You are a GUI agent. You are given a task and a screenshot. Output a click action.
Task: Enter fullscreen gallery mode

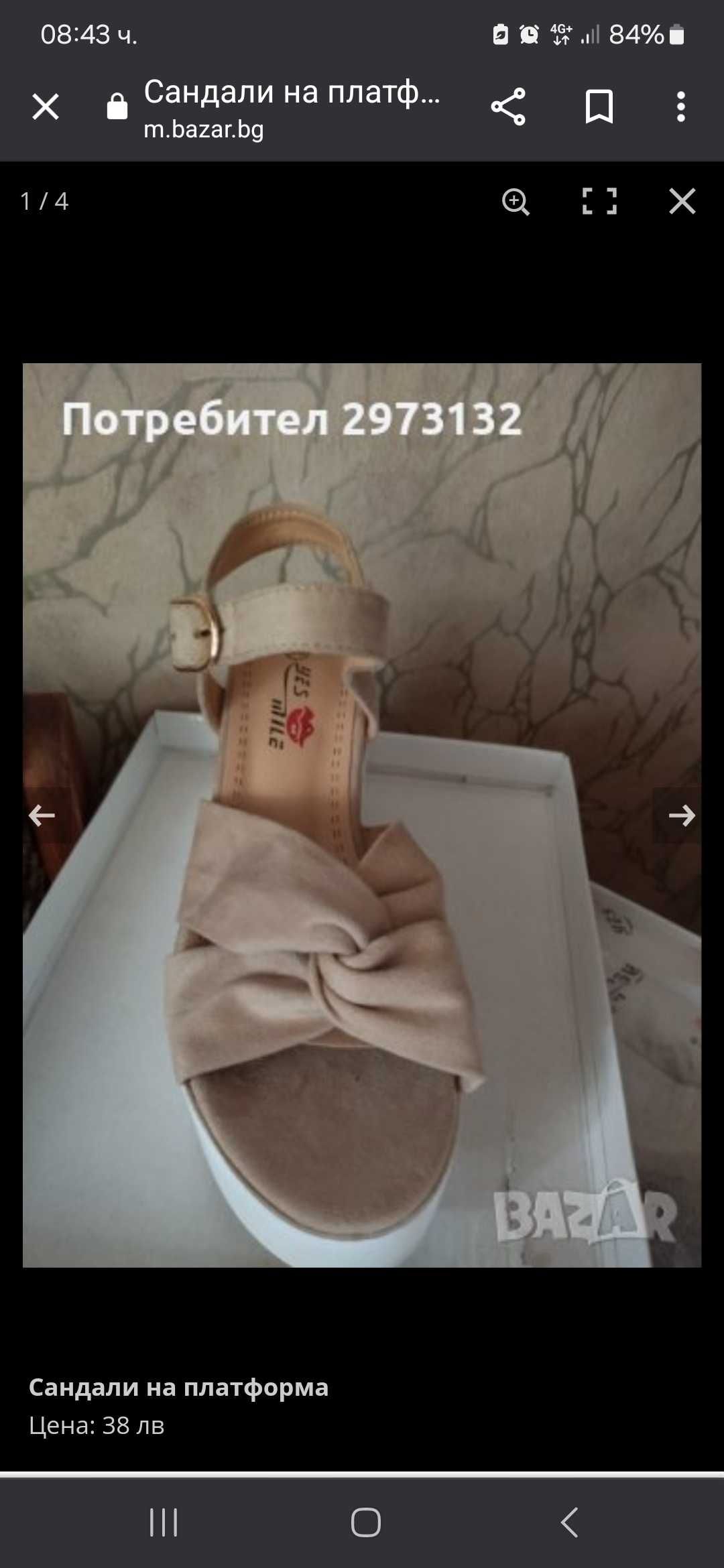[599, 202]
